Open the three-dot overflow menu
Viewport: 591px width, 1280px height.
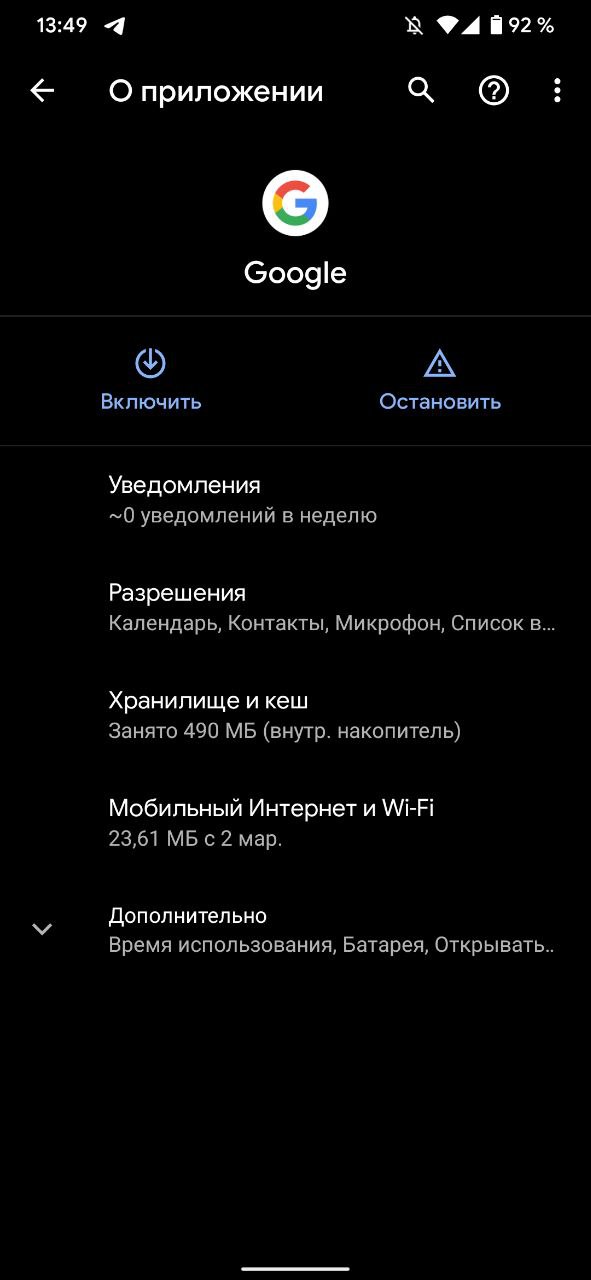(x=557, y=91)
